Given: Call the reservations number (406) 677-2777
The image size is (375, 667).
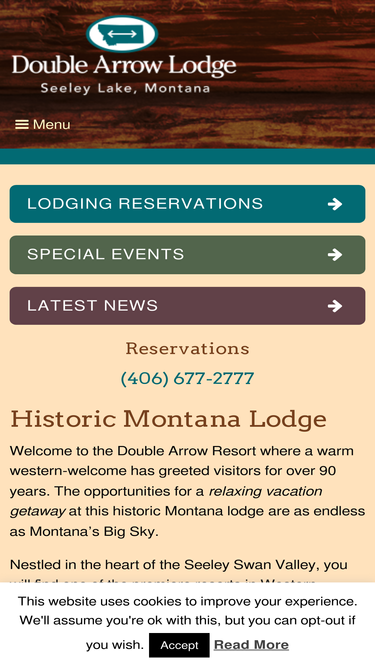Looking at the screenshot, I should click(x=188, y=378).
